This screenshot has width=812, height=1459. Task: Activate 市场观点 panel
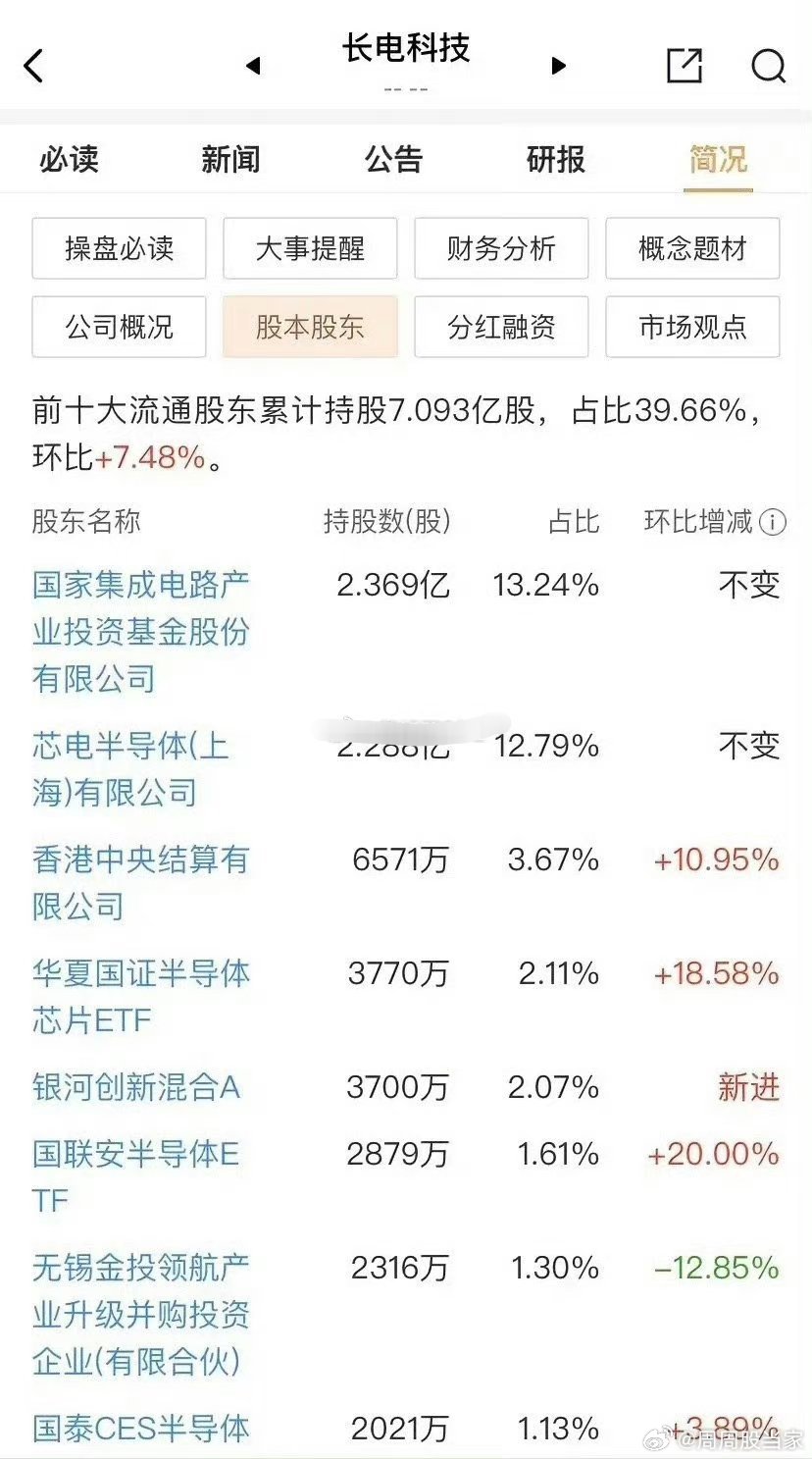(x=692, y=327)
